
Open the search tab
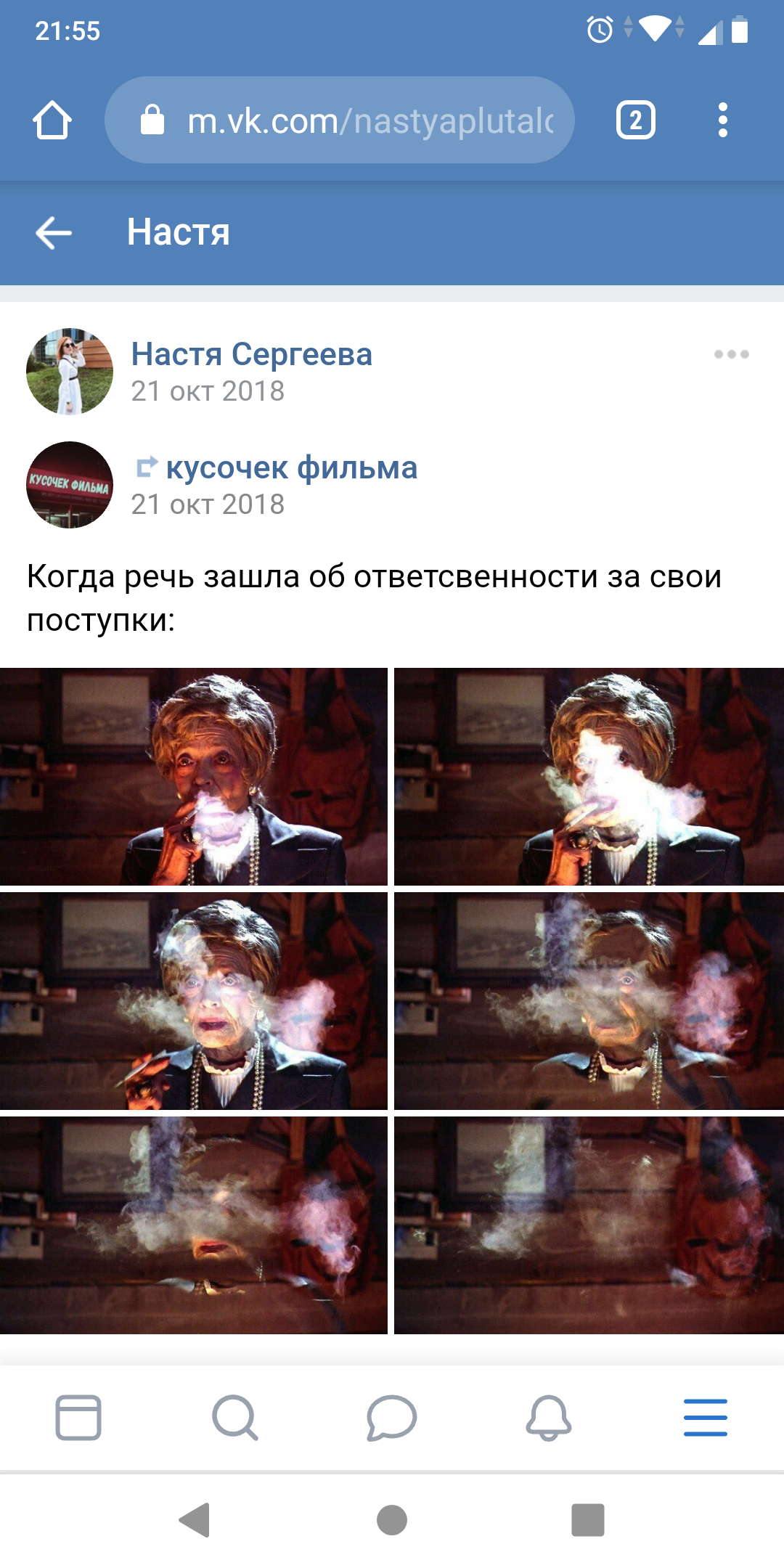[x=234, y=1417]
